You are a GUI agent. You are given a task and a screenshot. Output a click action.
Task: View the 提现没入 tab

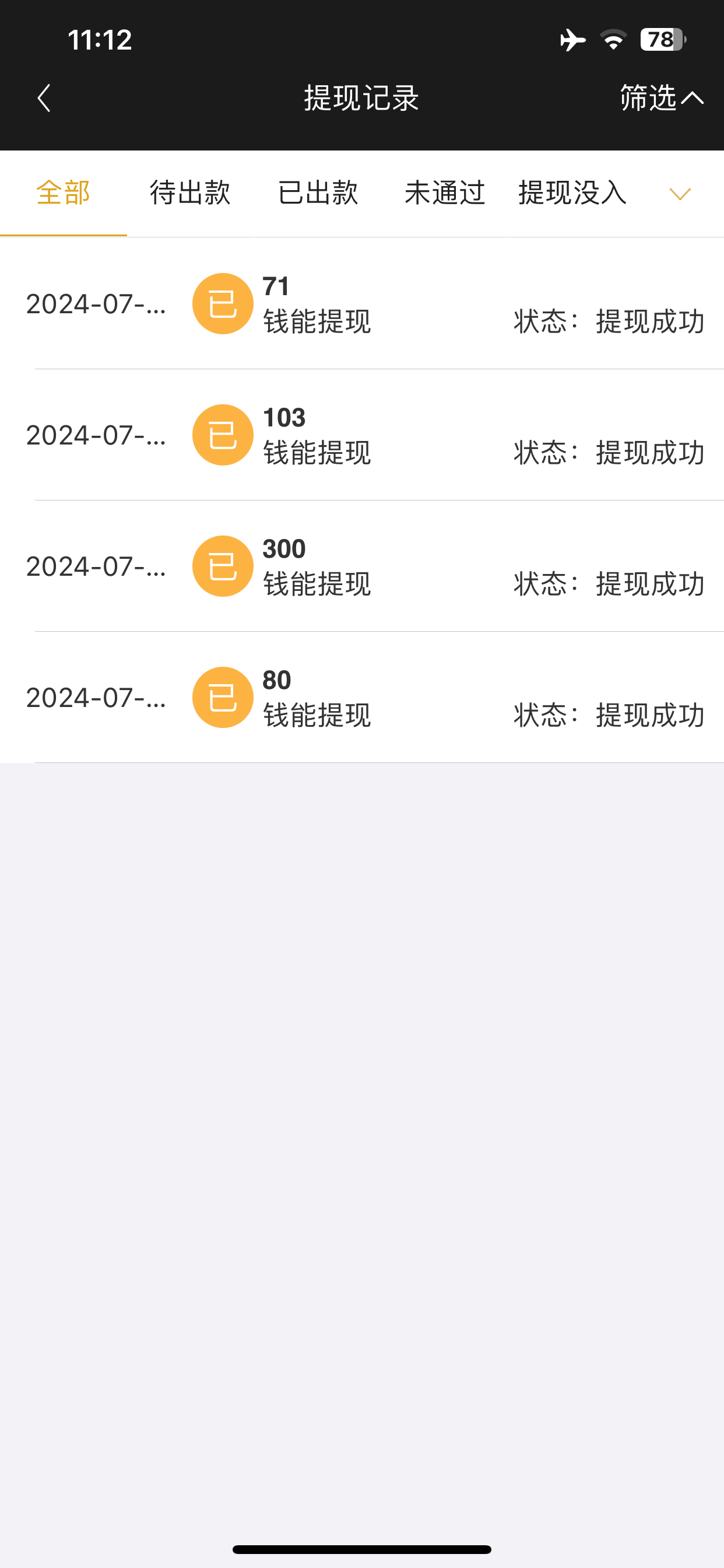572,193
